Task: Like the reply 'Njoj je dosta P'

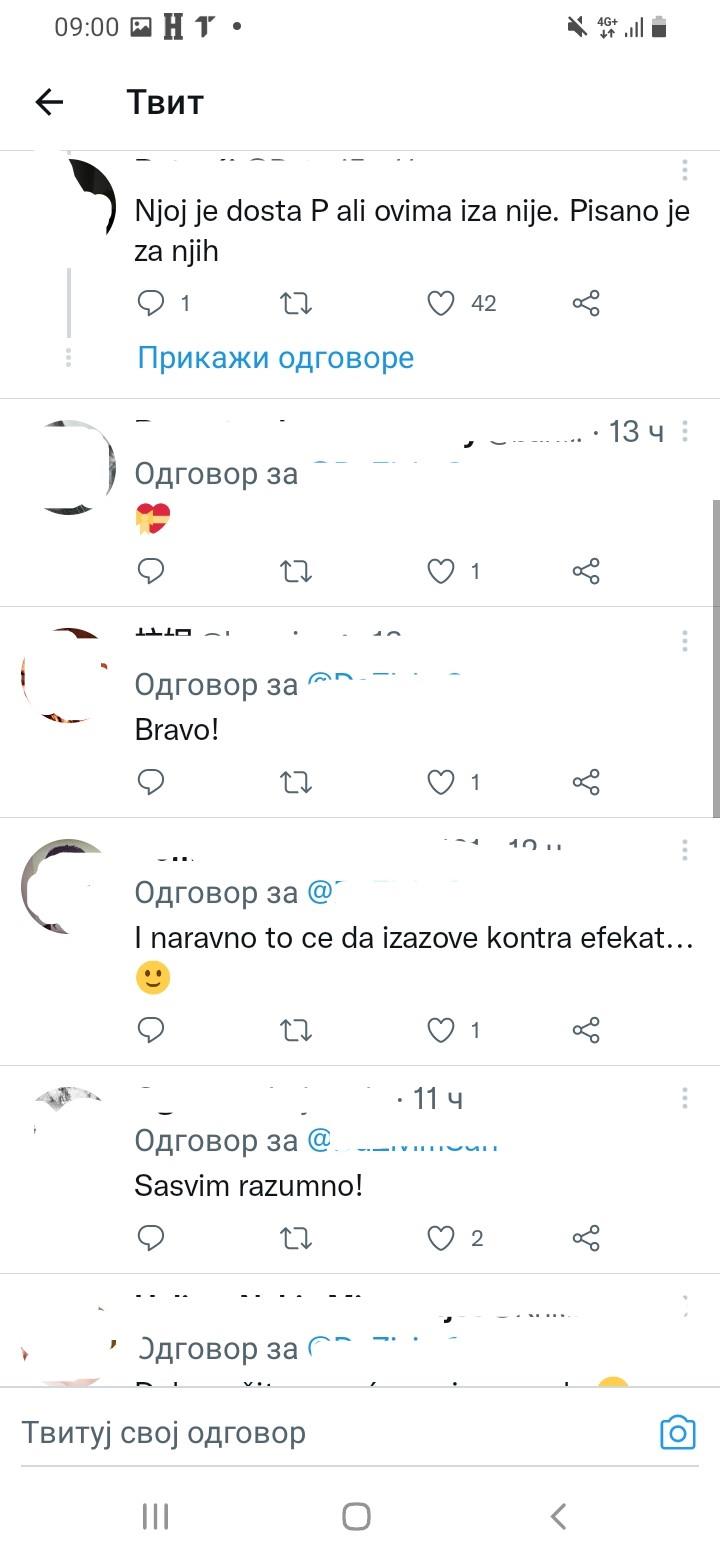Action: point(441,303)
